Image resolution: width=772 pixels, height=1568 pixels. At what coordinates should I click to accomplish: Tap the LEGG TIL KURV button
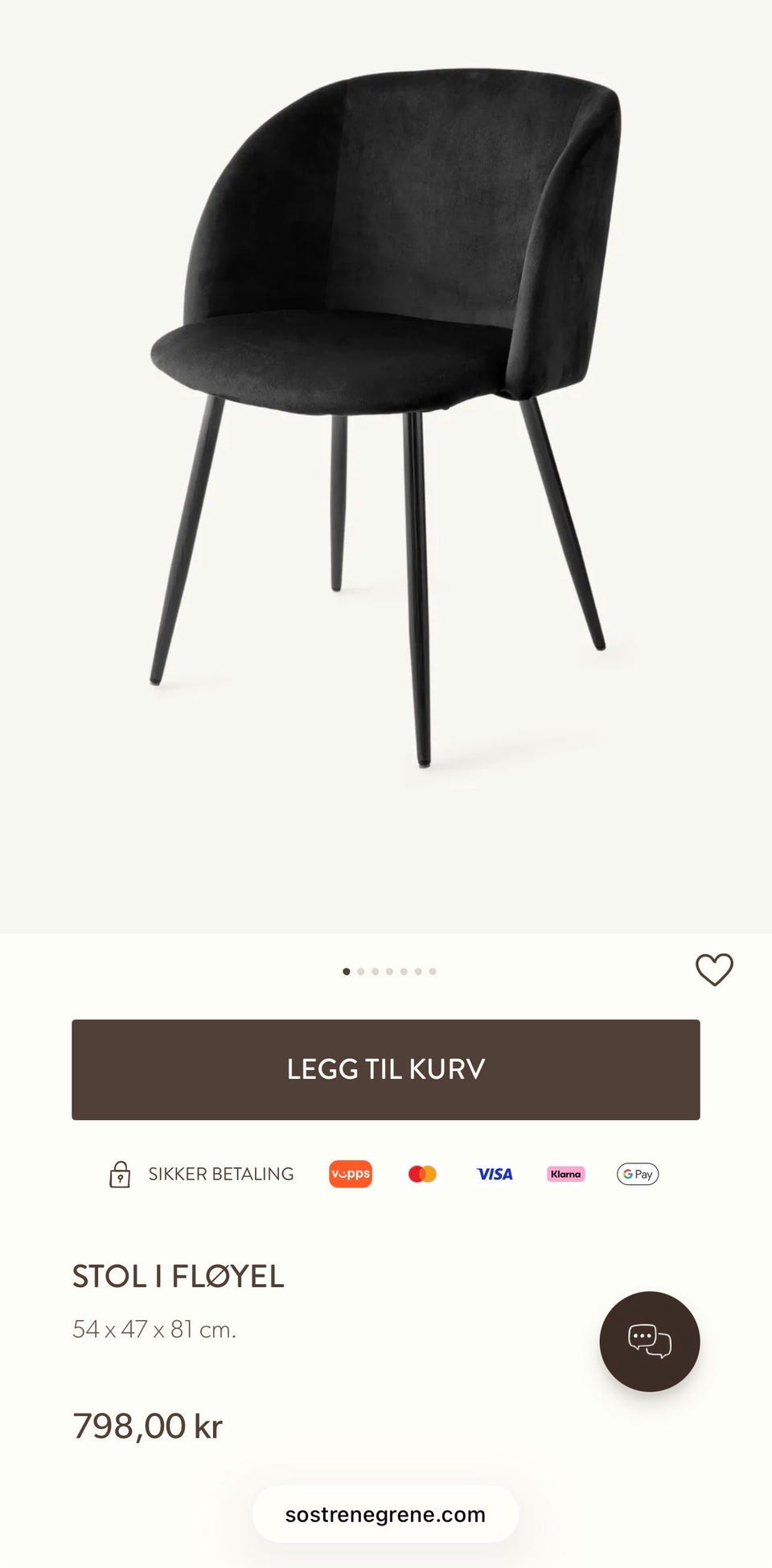click(x=386, y=1069)
